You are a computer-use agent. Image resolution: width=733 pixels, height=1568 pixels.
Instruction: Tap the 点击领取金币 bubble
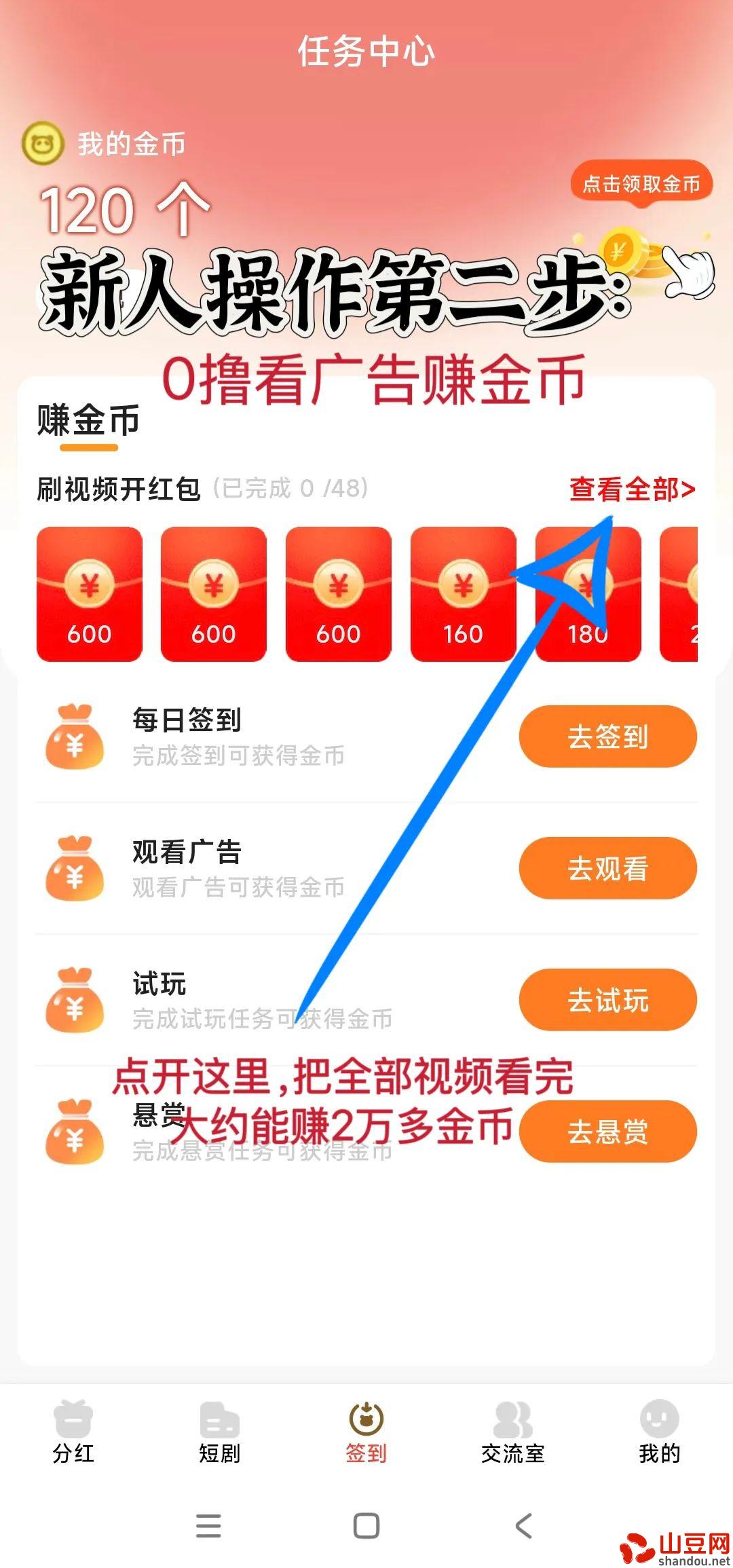[641, 183]
